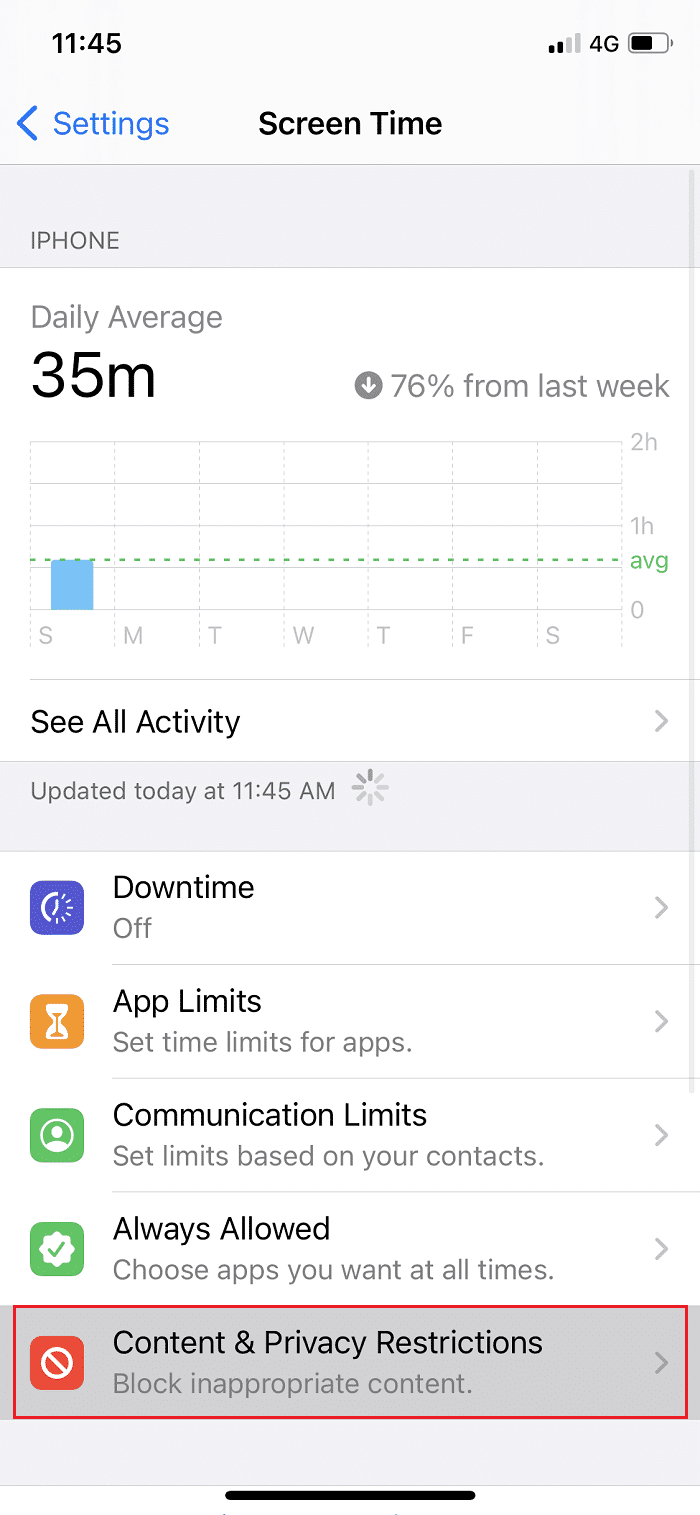Open See All Activity
Viewport: 700px width, 1515px height.
point(350,722)
